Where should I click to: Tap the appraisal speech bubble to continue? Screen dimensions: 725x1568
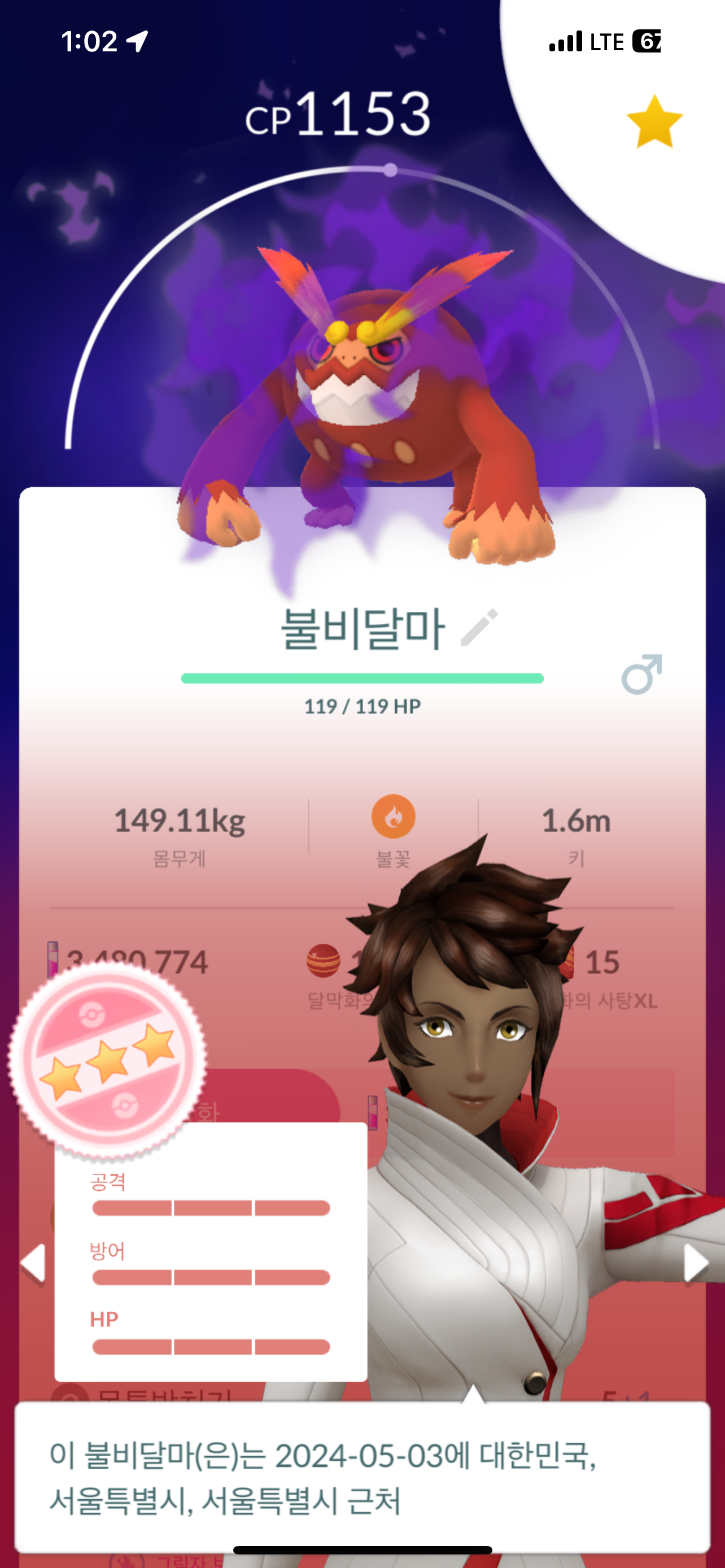click(x=362, y=1477)
